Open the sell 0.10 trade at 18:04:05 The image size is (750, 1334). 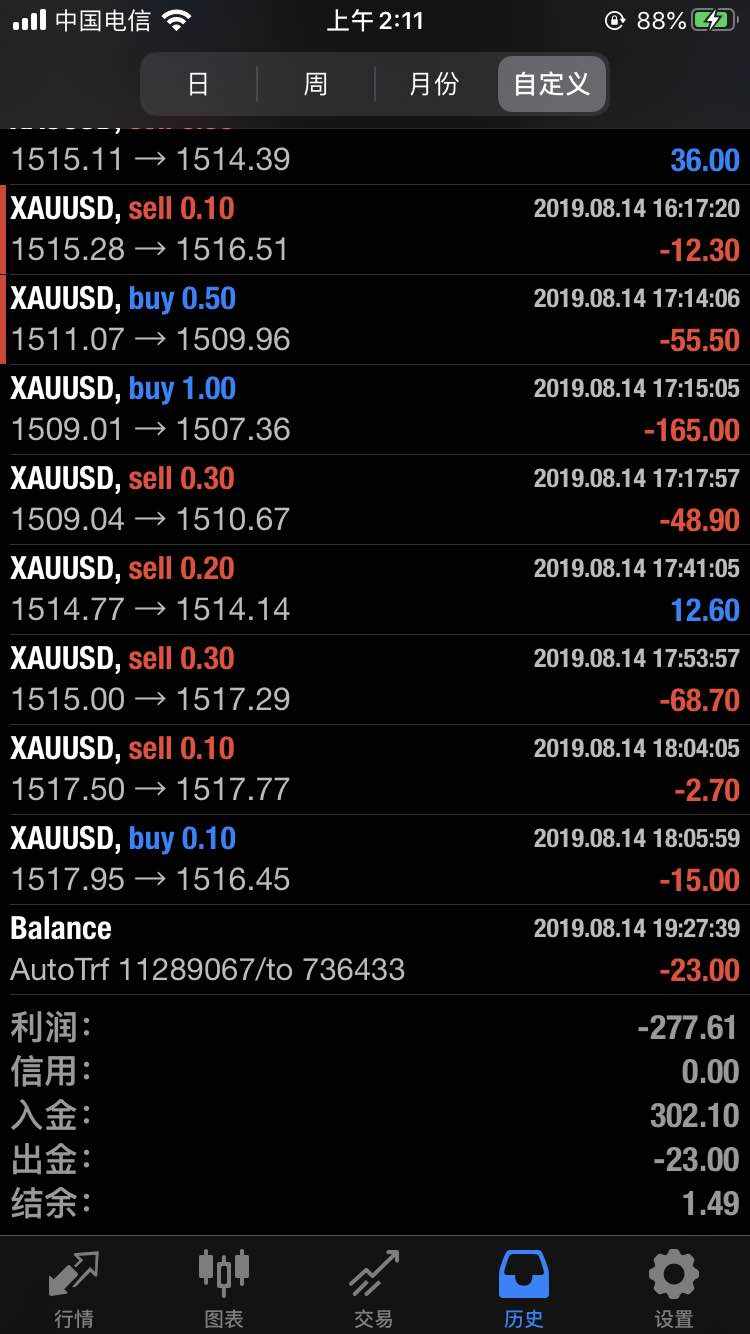(x=375, y=770)
